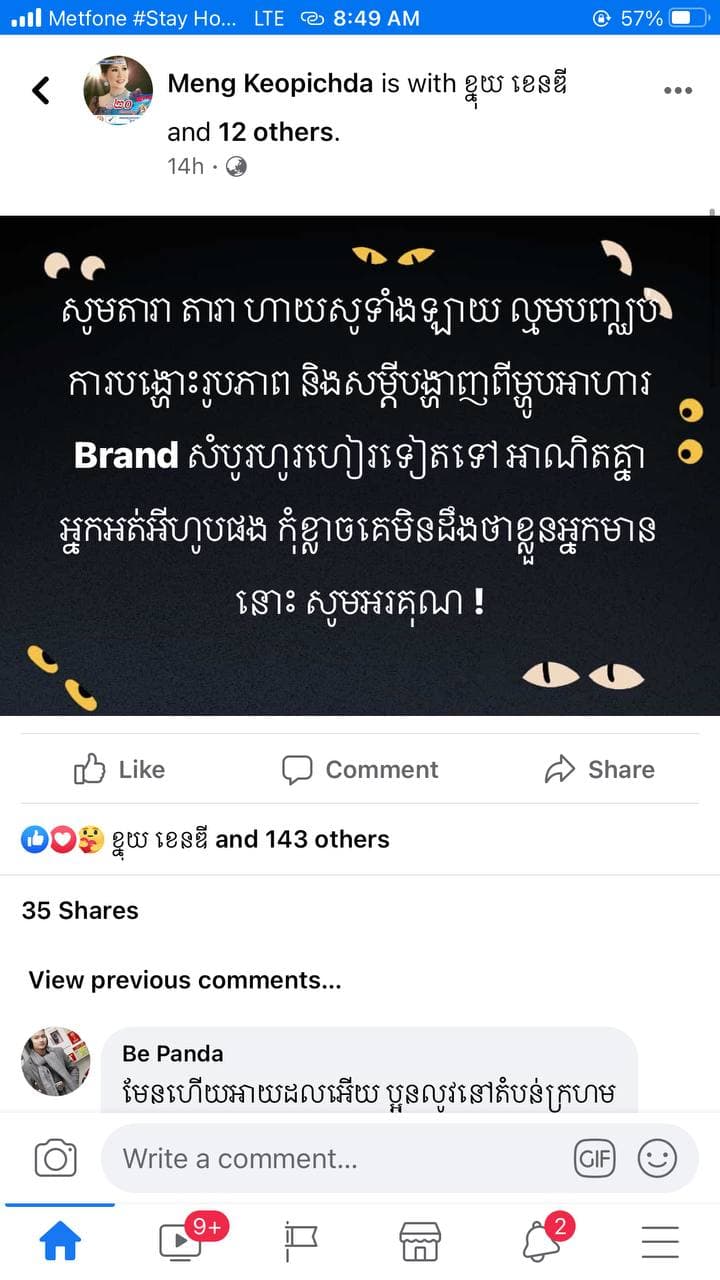Add a GIF to the comment

594,1158
